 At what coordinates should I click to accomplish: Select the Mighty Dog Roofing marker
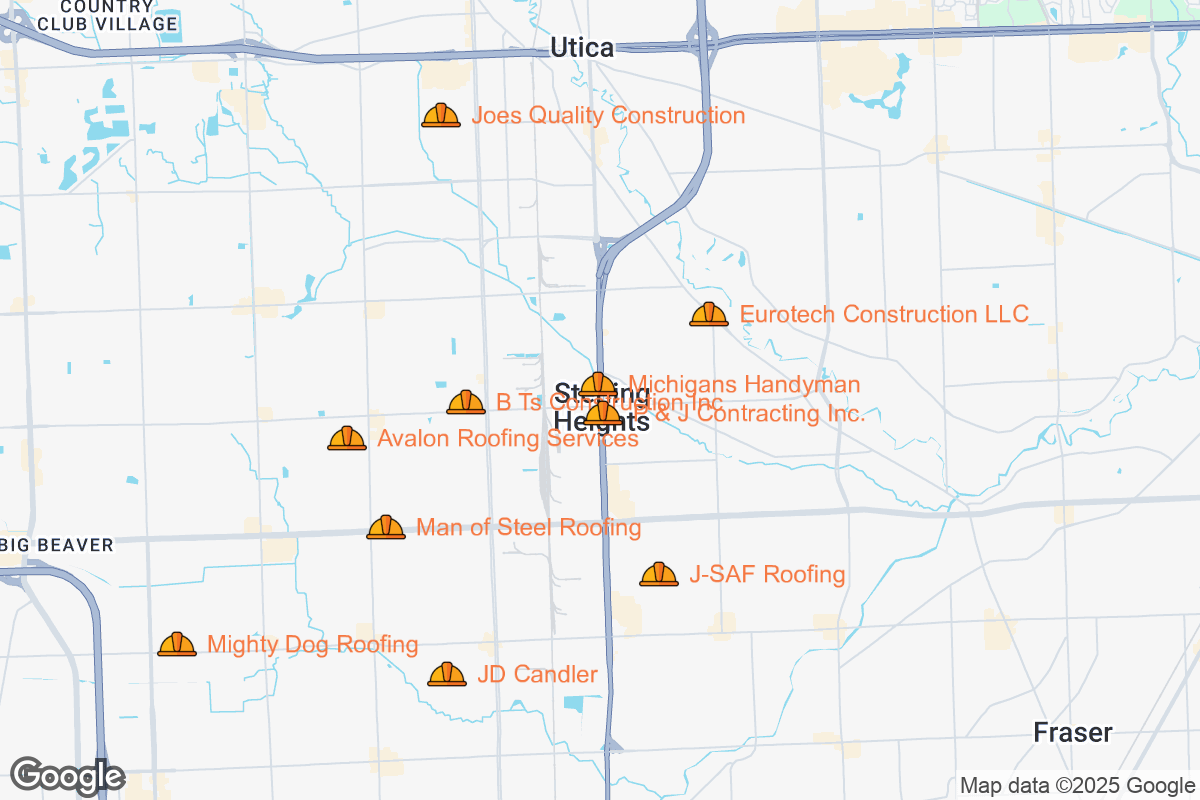177,645
